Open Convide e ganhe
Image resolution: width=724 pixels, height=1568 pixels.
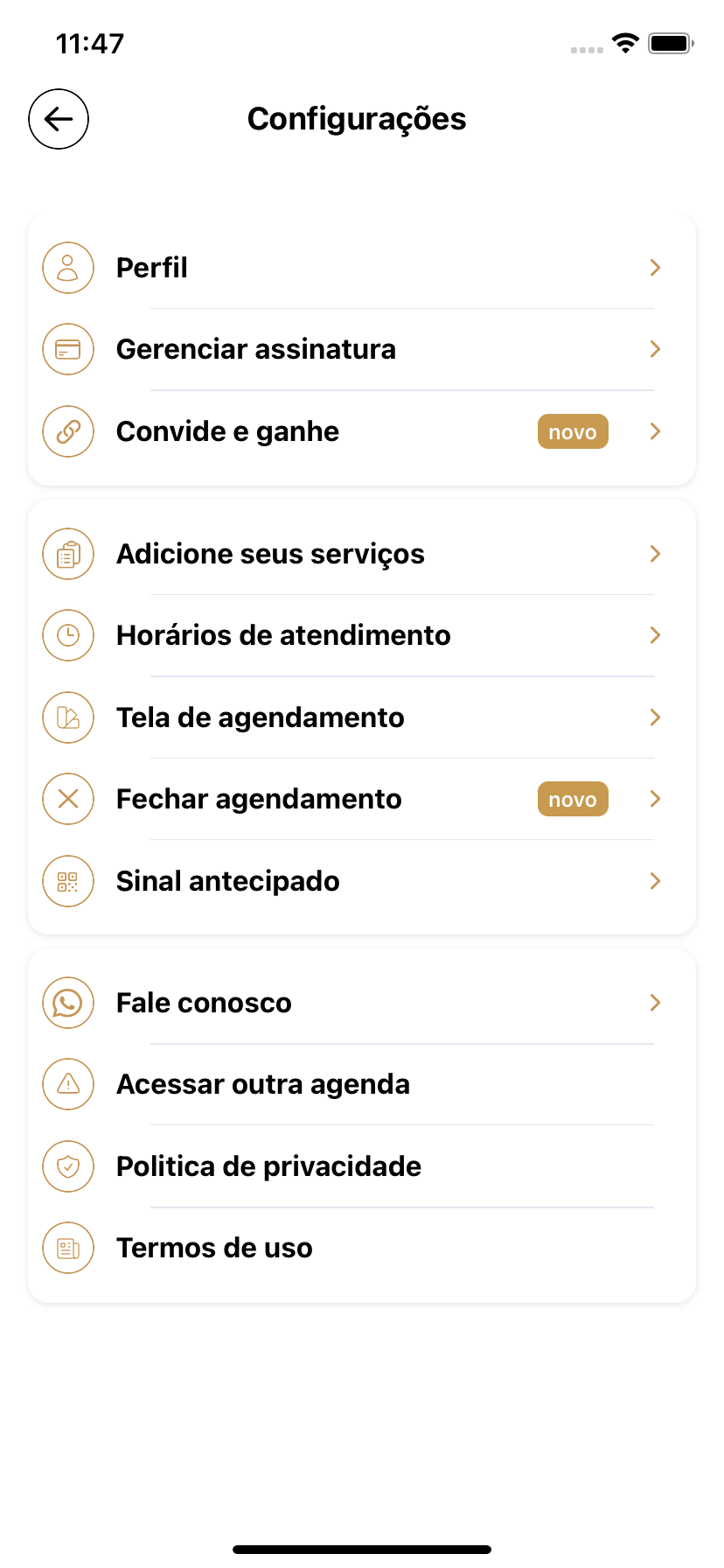point(362,431)
